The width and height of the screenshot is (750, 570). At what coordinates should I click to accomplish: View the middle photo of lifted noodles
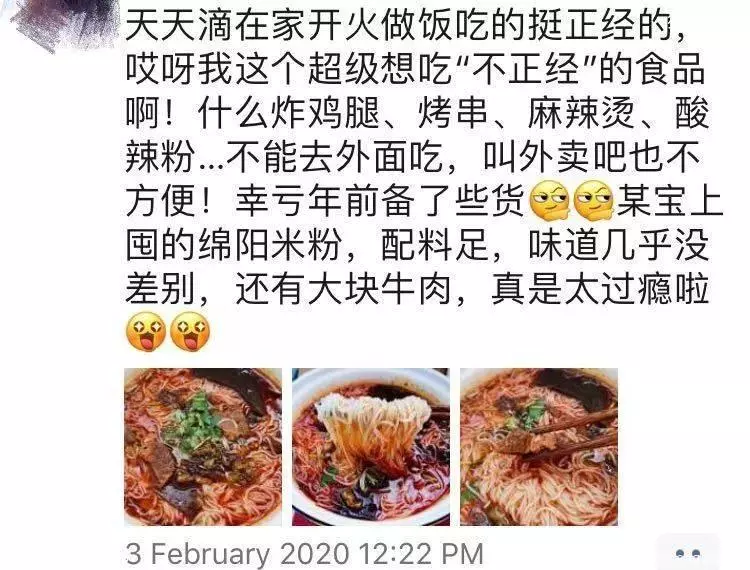tap(370, 446)
